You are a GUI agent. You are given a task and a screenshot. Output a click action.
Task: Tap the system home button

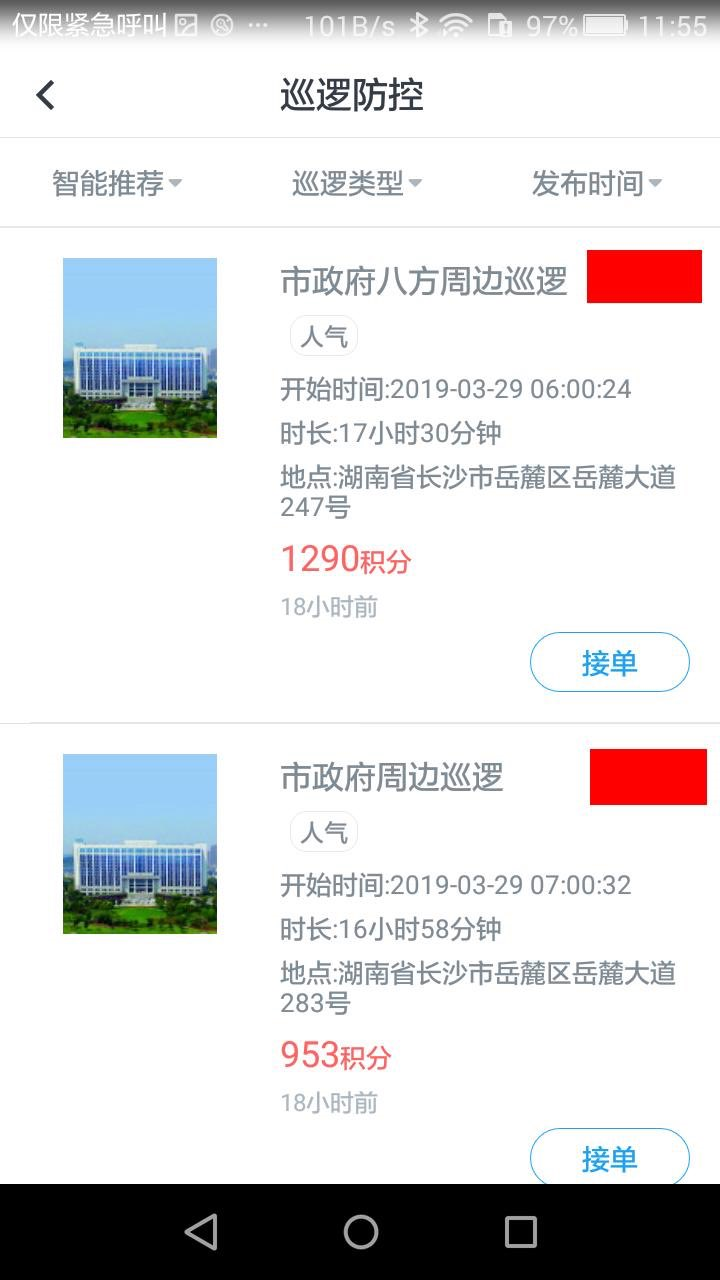coord(360,1232)
